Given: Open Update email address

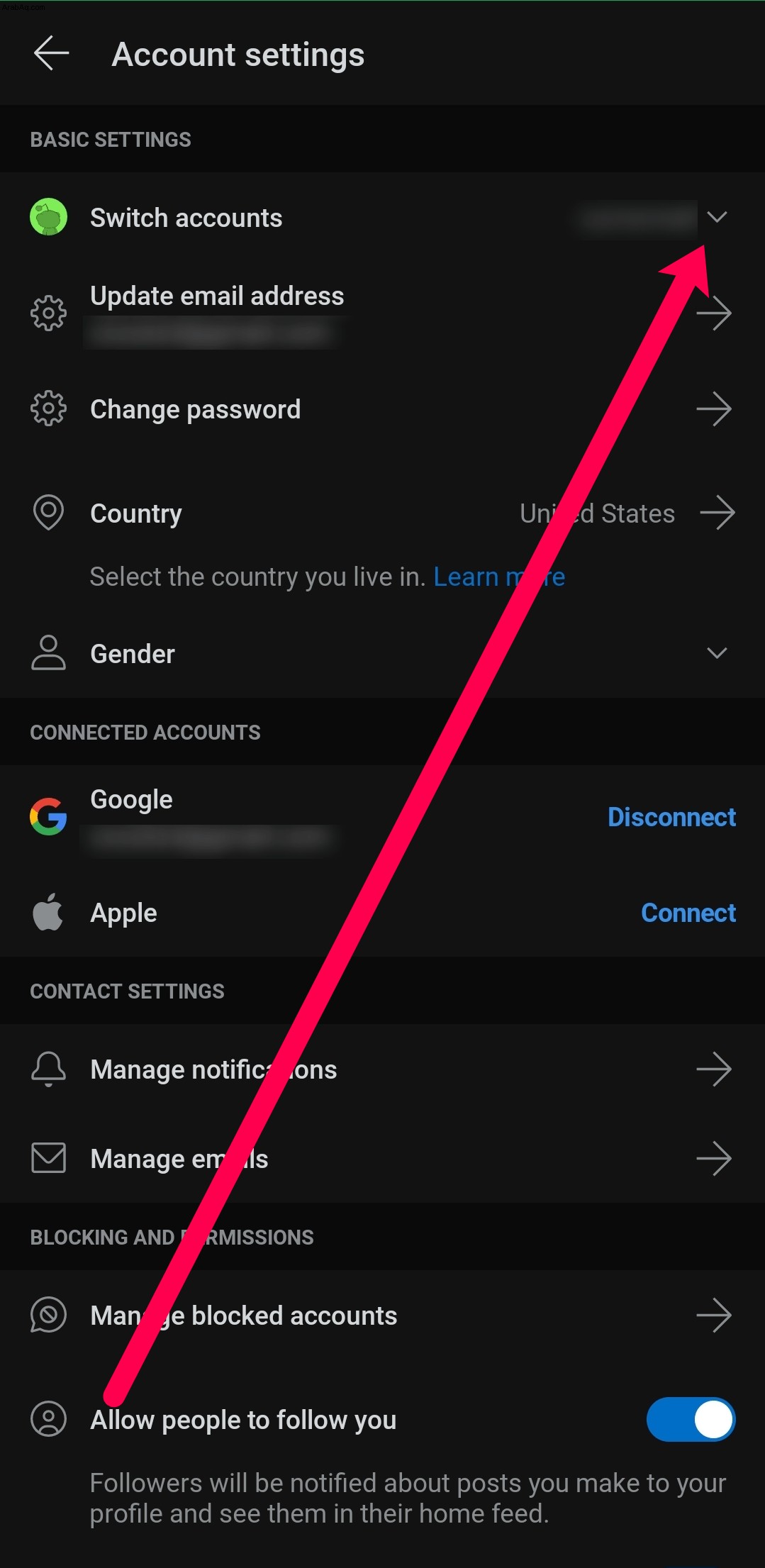Looking at the screenshot, I should tap(382, 313).
